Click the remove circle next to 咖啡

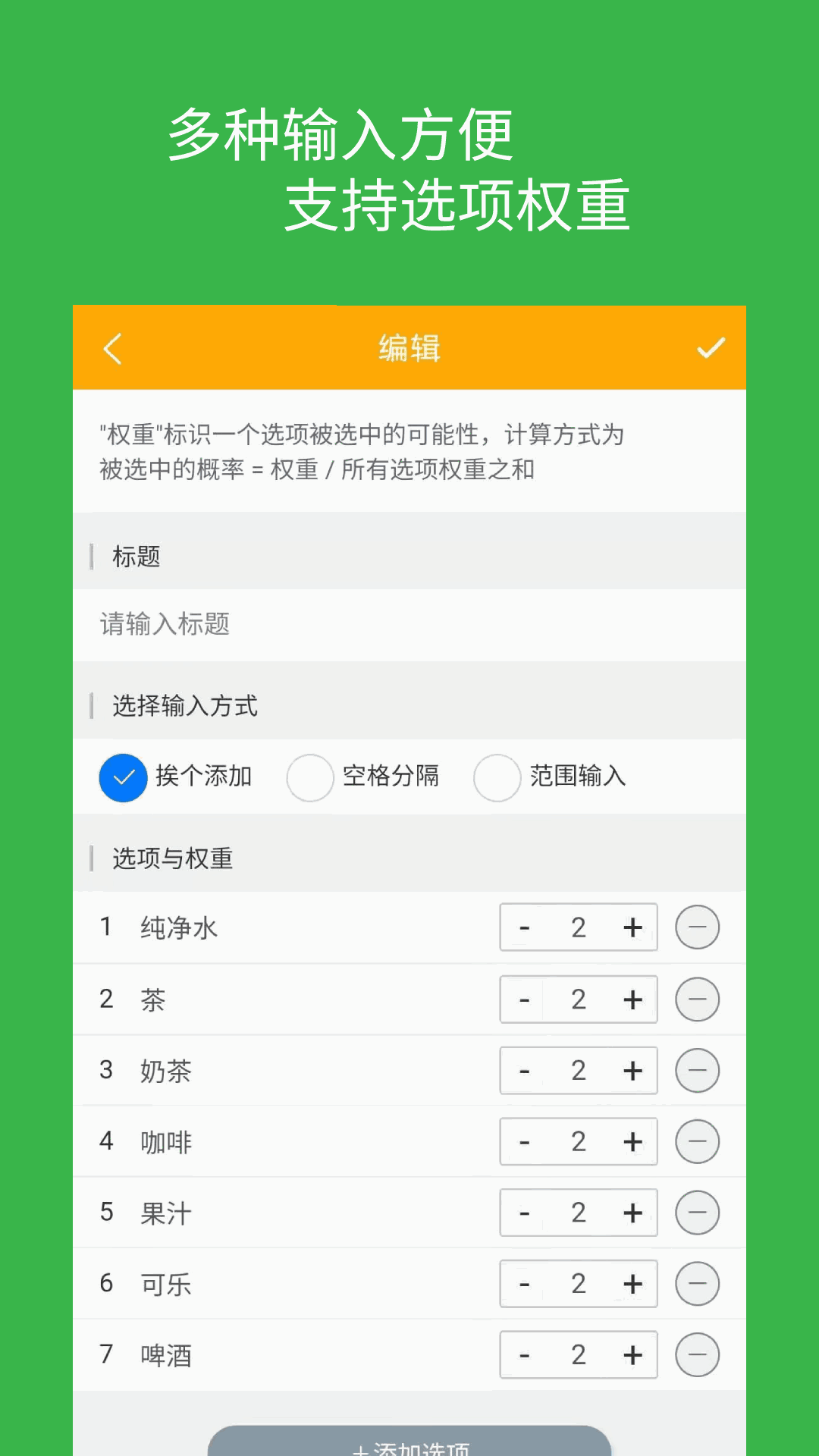(698, 1141)
